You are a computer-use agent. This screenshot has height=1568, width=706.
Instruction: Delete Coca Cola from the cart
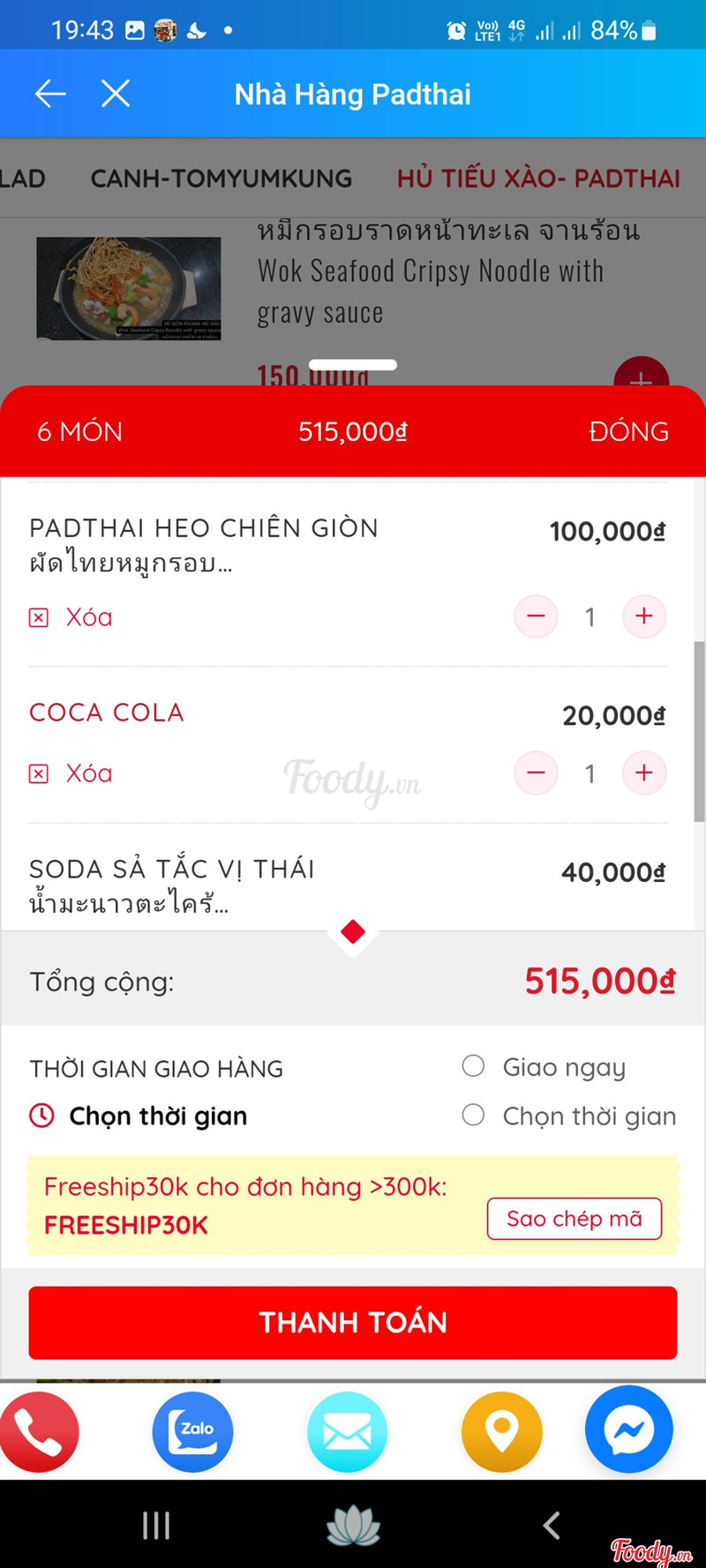click(72, 773)
